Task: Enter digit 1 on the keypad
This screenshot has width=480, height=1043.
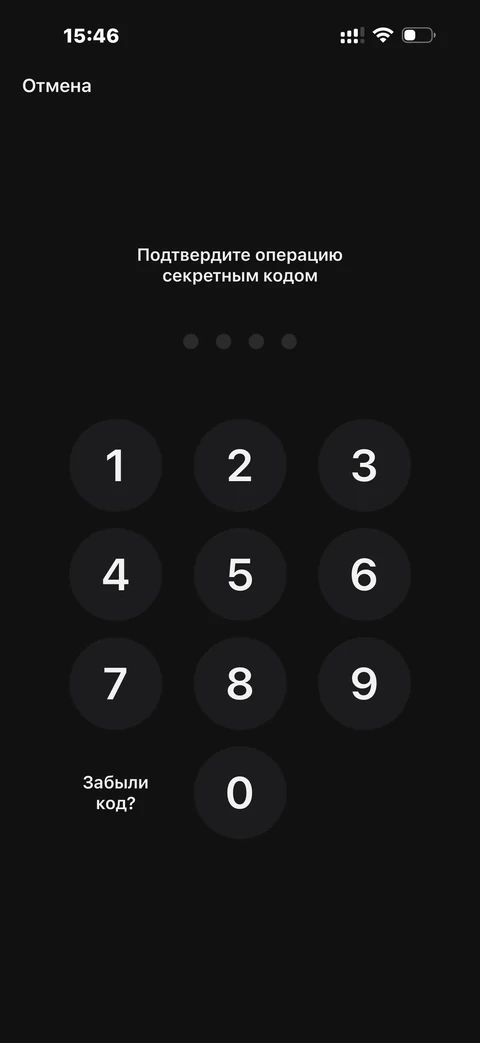Action: click(x=116, y=465)
